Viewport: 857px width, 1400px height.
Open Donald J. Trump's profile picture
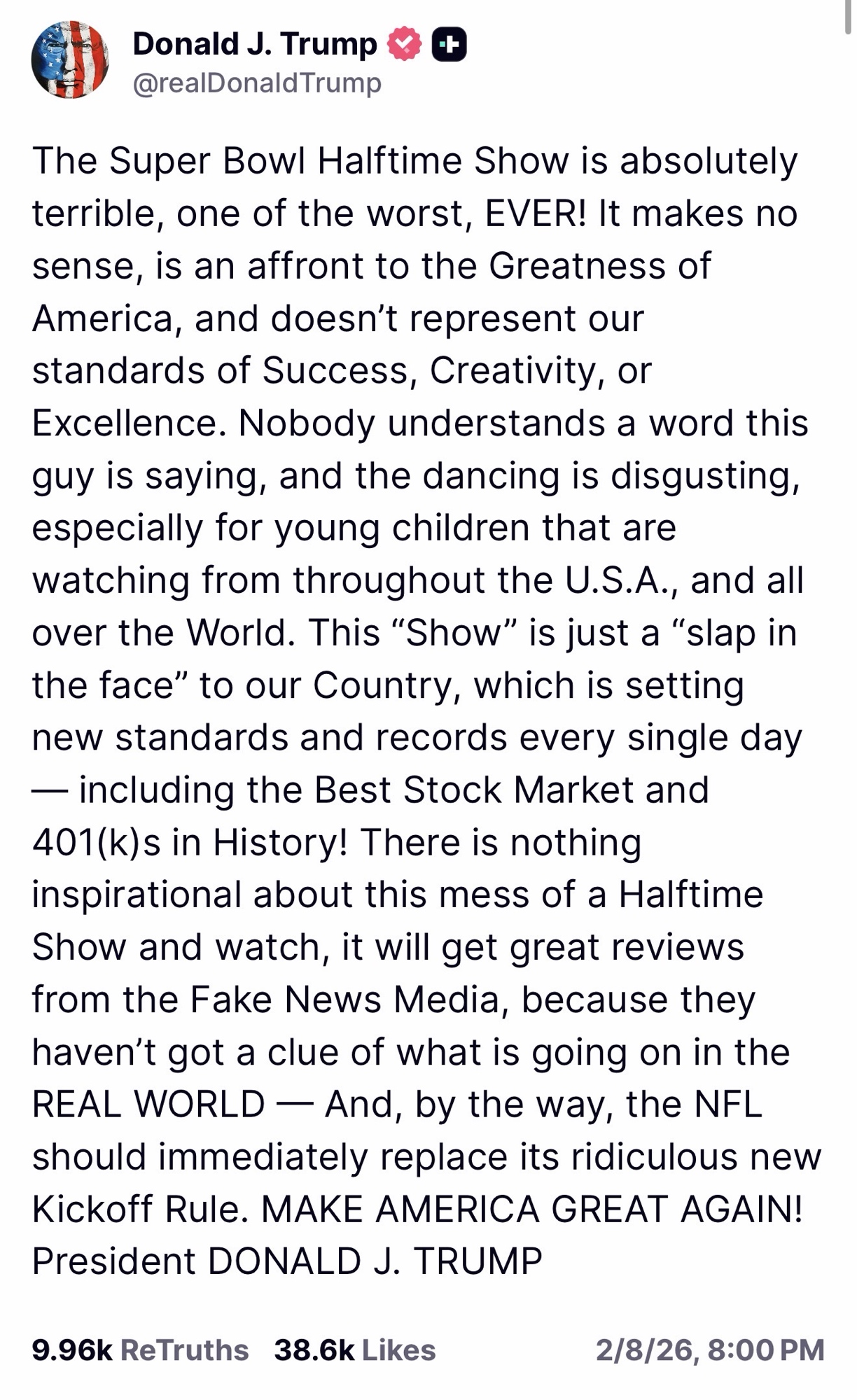(x=70, y=59)
